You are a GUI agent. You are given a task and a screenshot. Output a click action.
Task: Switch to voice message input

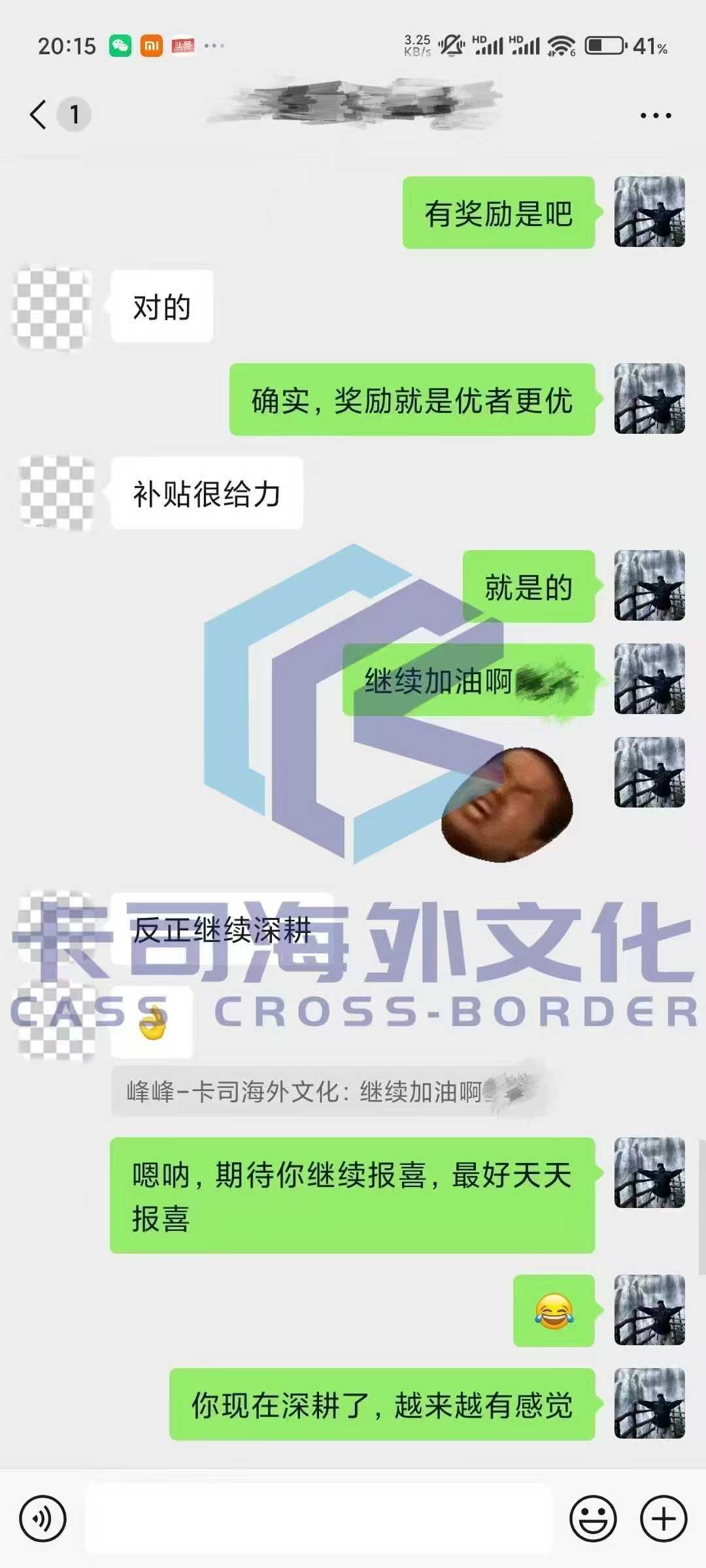point(43,1519)
